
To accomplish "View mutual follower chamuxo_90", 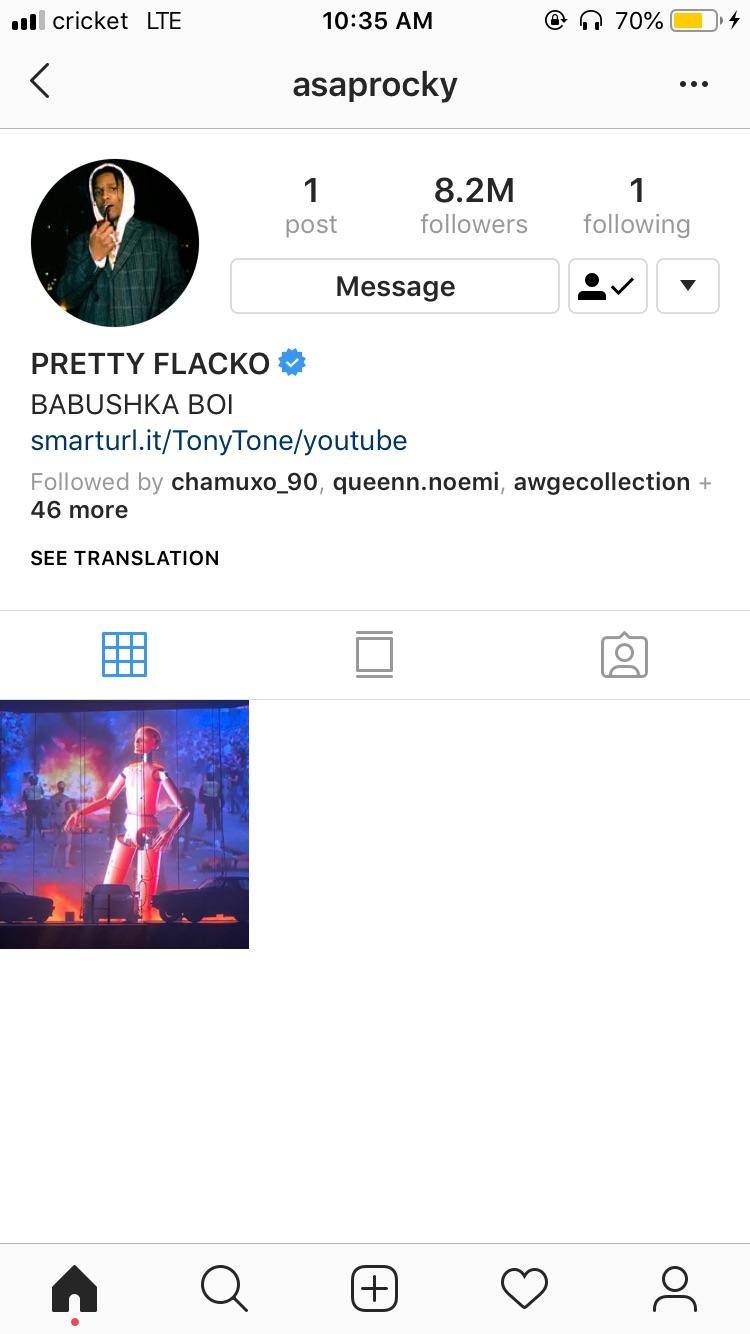I will [x=244, y=482].
